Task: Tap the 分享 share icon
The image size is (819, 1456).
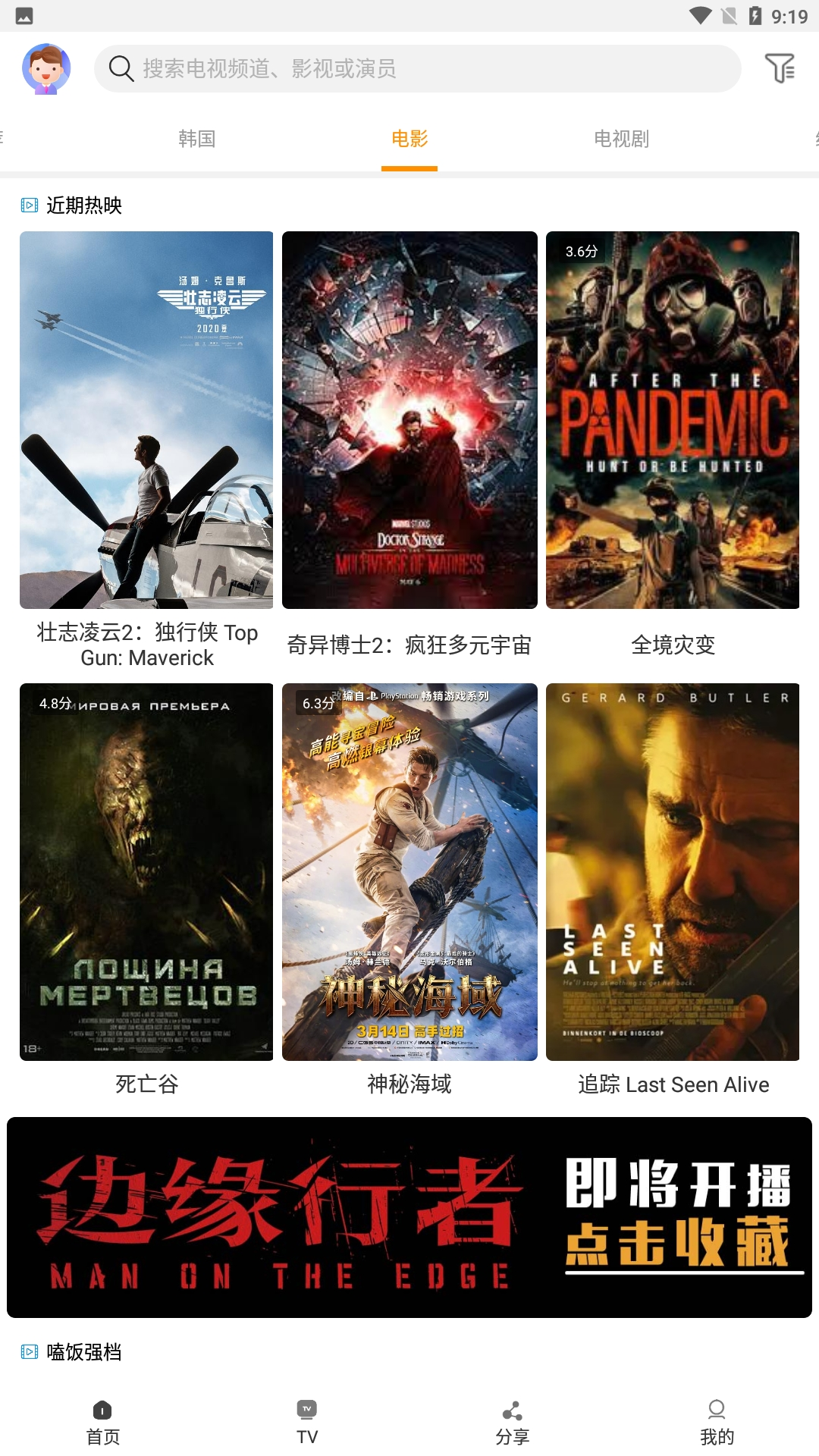Action: coord(511,1408)
